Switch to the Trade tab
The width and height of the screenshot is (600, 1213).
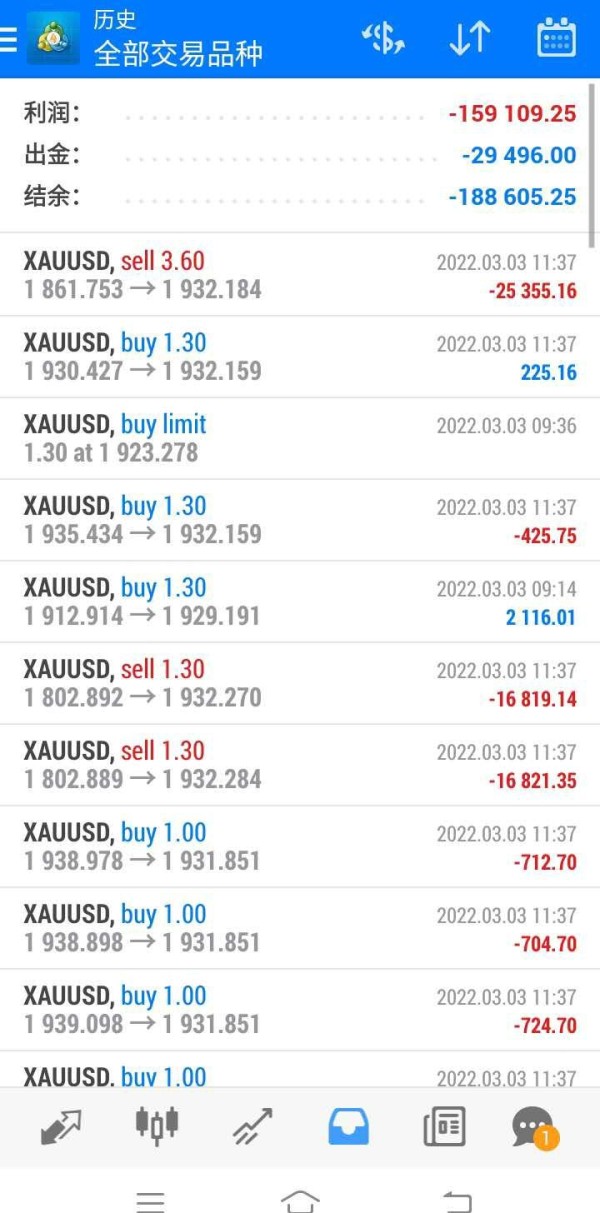point(253,1126)
